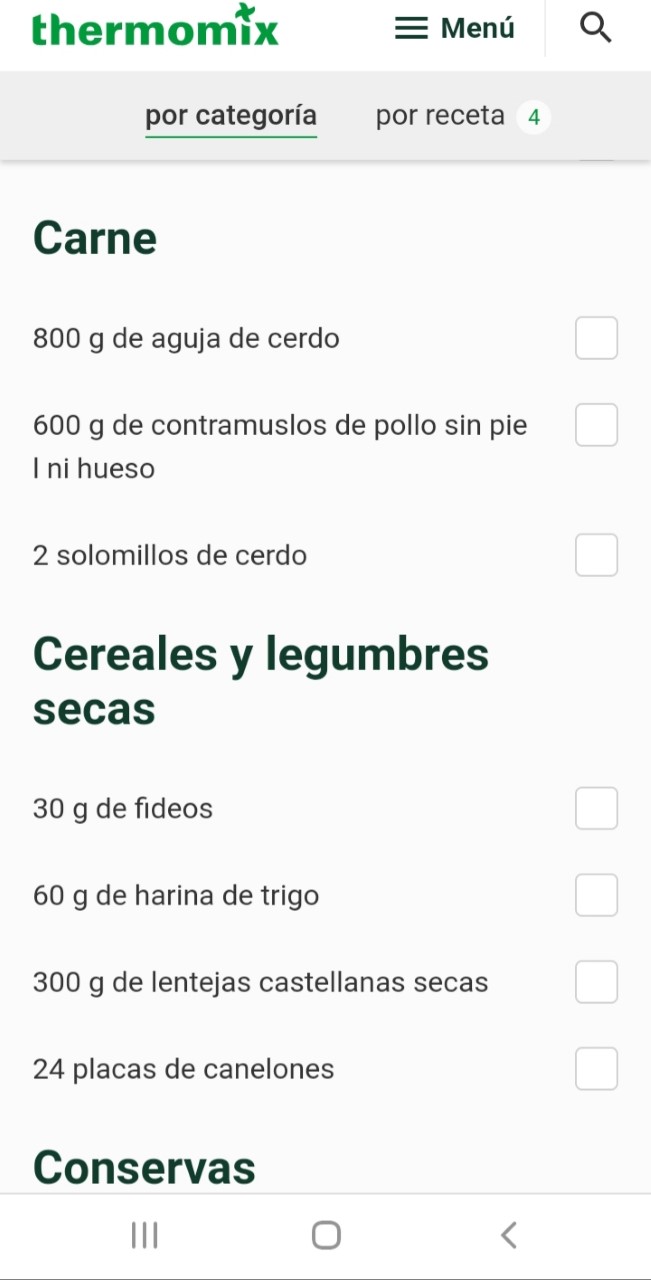The height and width of the screenshot is (1280, 651).
Task: Select the por categoría tab
Action: point(231,117)
